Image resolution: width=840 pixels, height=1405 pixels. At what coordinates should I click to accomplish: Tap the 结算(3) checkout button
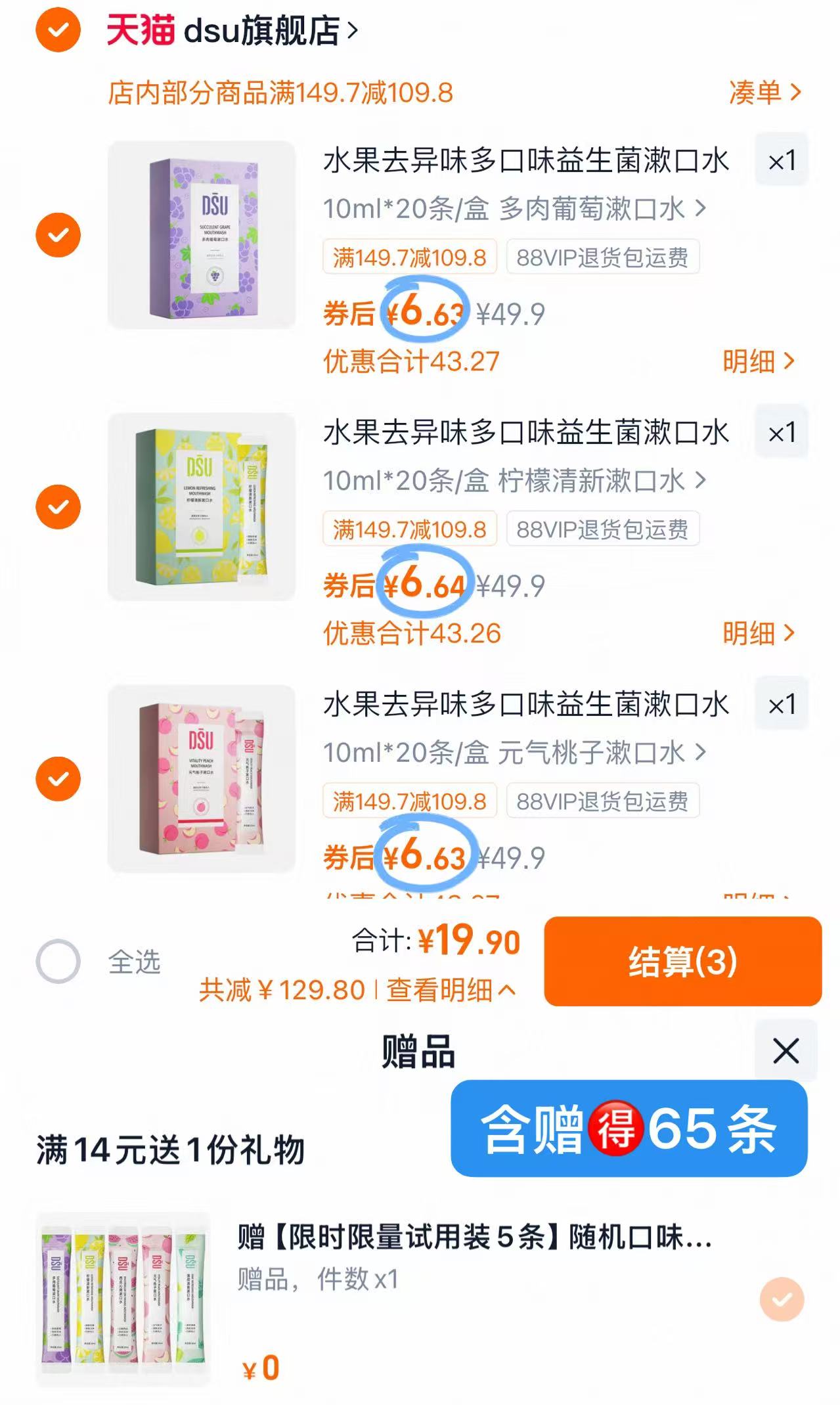[683, 964]
